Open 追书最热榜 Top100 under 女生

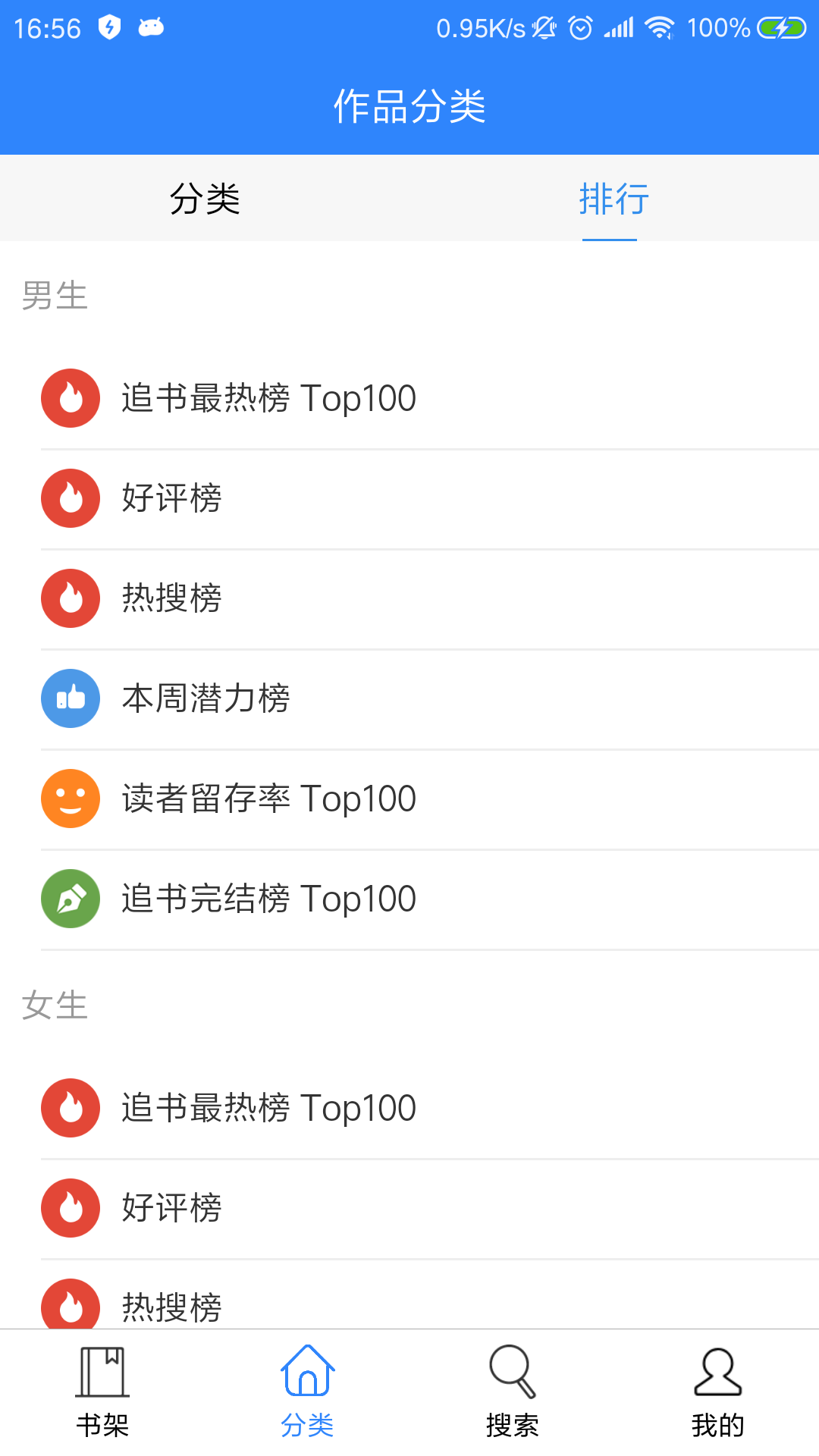[409, 1109]
